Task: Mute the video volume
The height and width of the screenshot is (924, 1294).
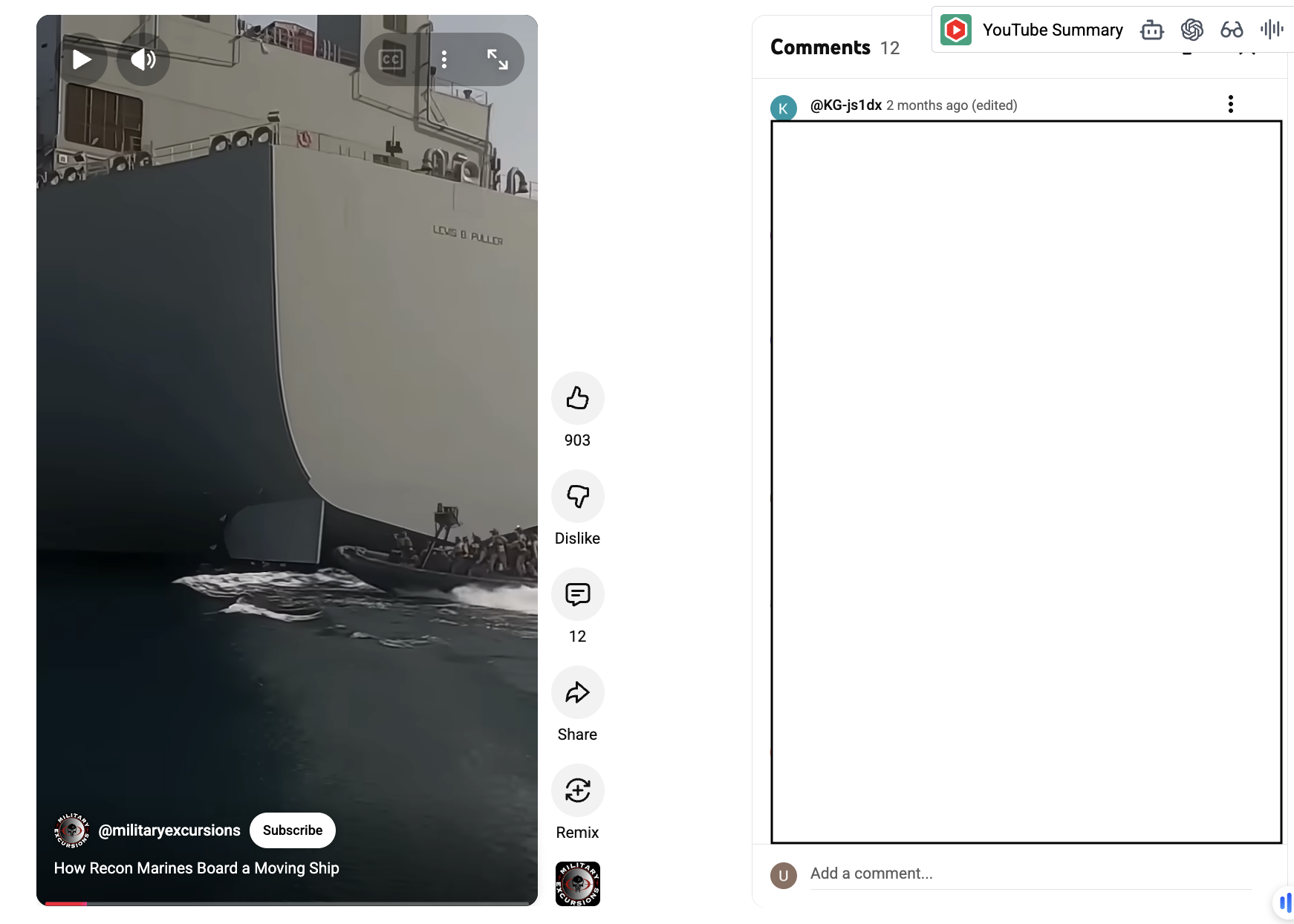Action: coord(143,59)
